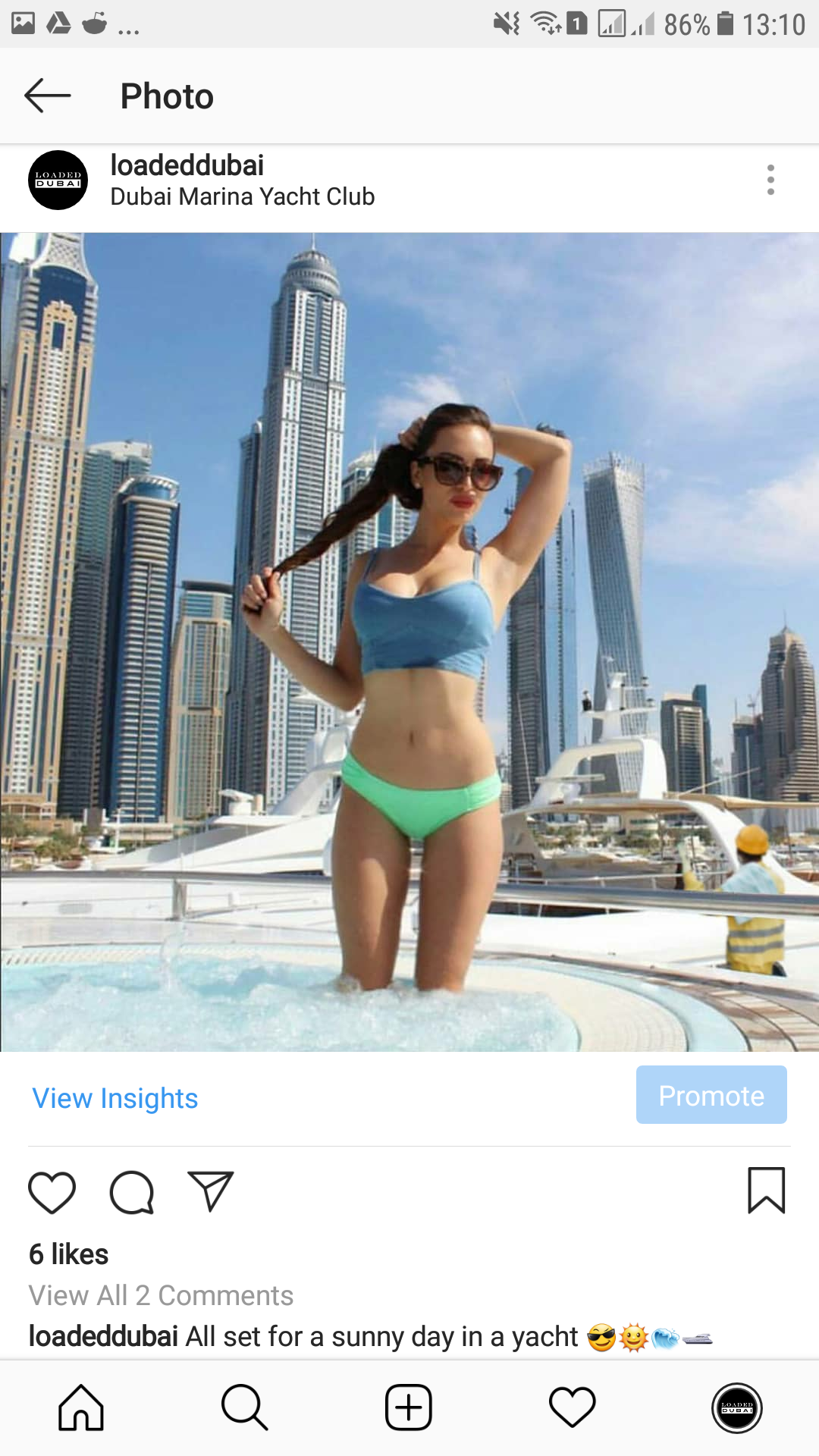
Task: Open loadeddubai profile from post header
Action: 187,165
